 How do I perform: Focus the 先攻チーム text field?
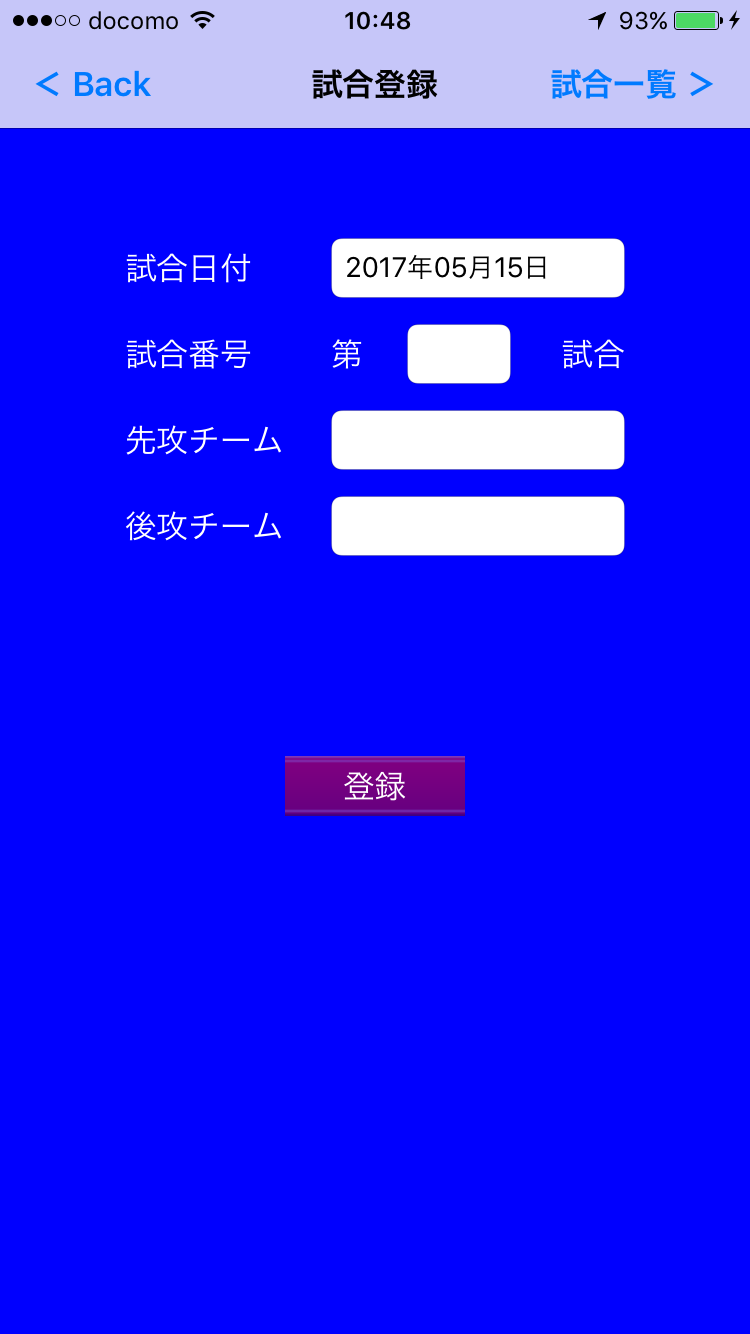click(478, 440)
